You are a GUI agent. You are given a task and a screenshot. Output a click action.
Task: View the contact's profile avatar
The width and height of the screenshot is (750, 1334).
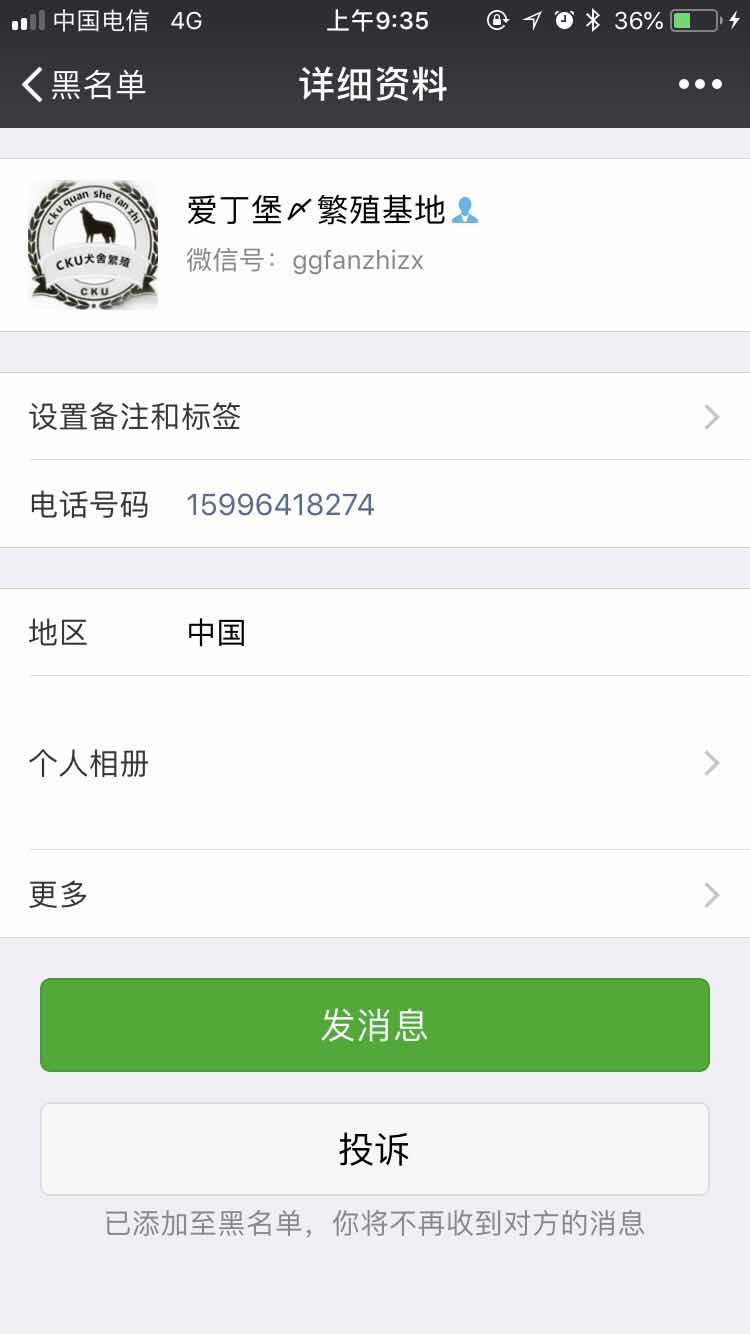93,244
